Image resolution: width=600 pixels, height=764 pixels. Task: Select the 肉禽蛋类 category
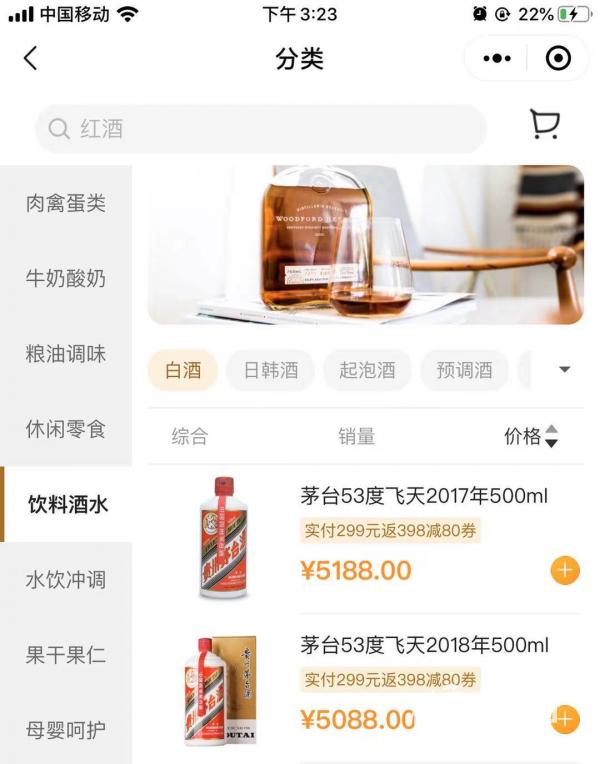(x=65, y=203)
